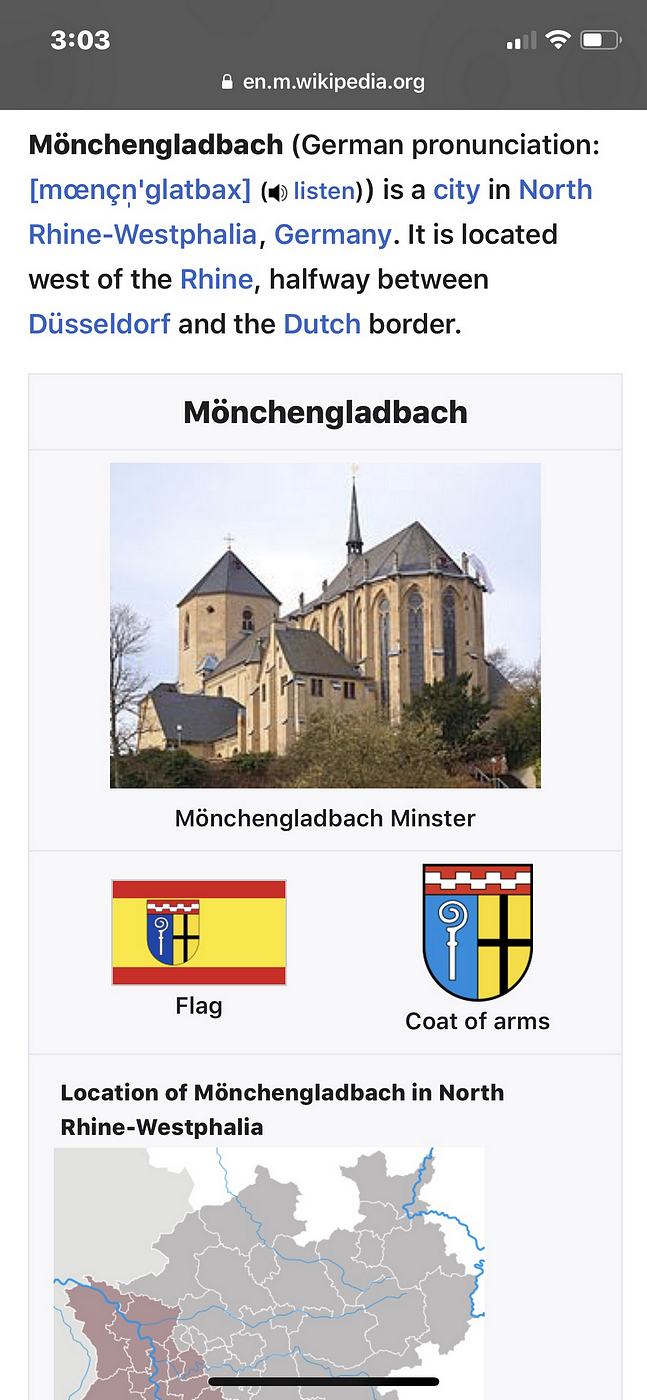The width and height of the screenshot is (647, 1400).
Task: Enlarge the North Rhine-Westphalia location map
Action: coord(269,1273)
